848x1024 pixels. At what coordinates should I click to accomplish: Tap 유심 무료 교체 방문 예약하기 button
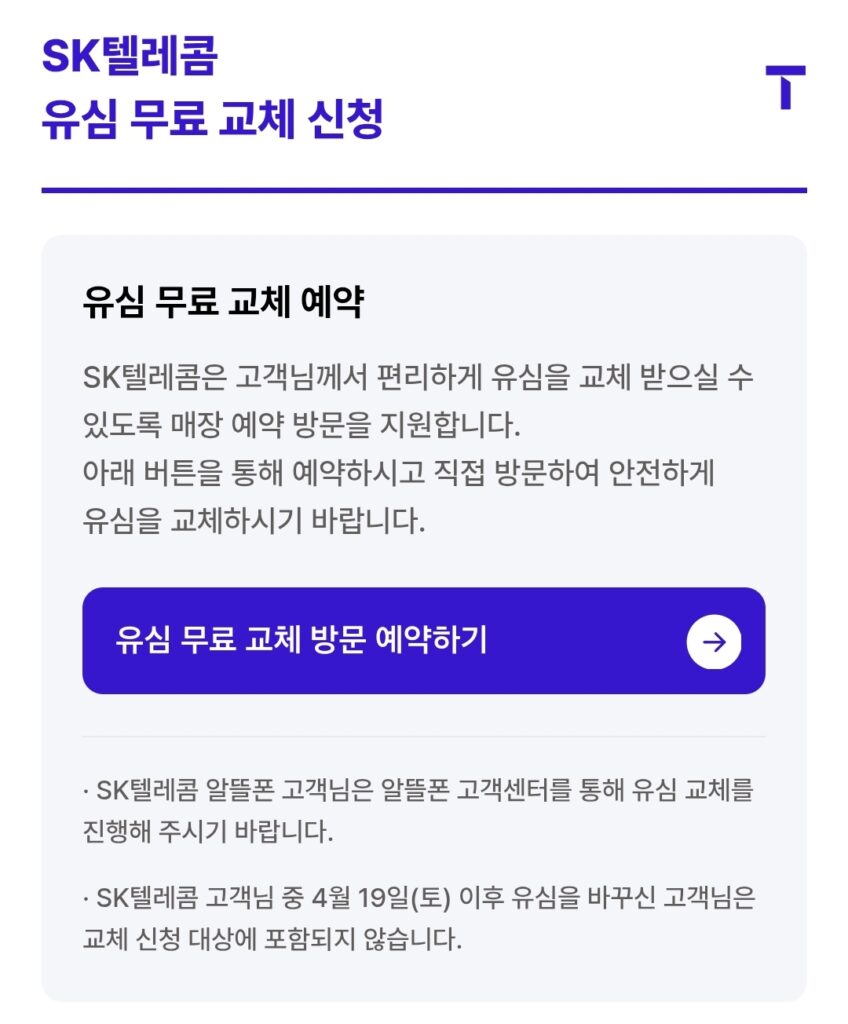pos(423,641)
